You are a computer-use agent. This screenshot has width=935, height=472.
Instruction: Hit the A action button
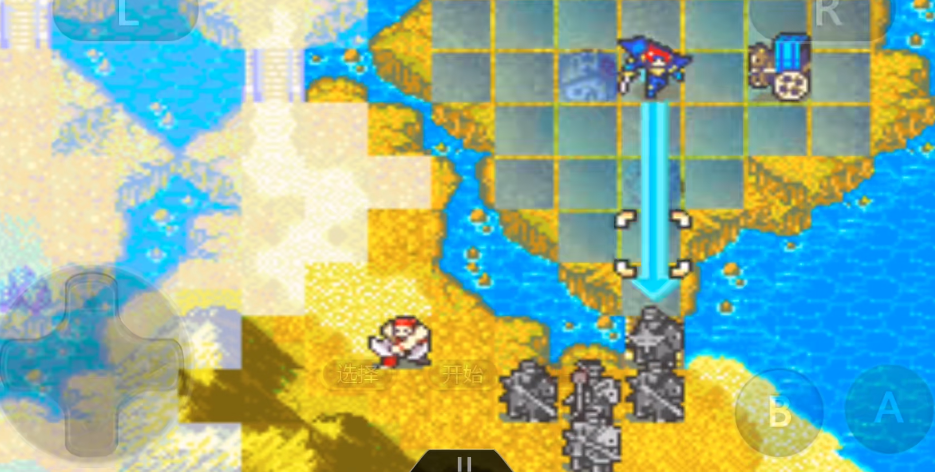click(888, 408)
